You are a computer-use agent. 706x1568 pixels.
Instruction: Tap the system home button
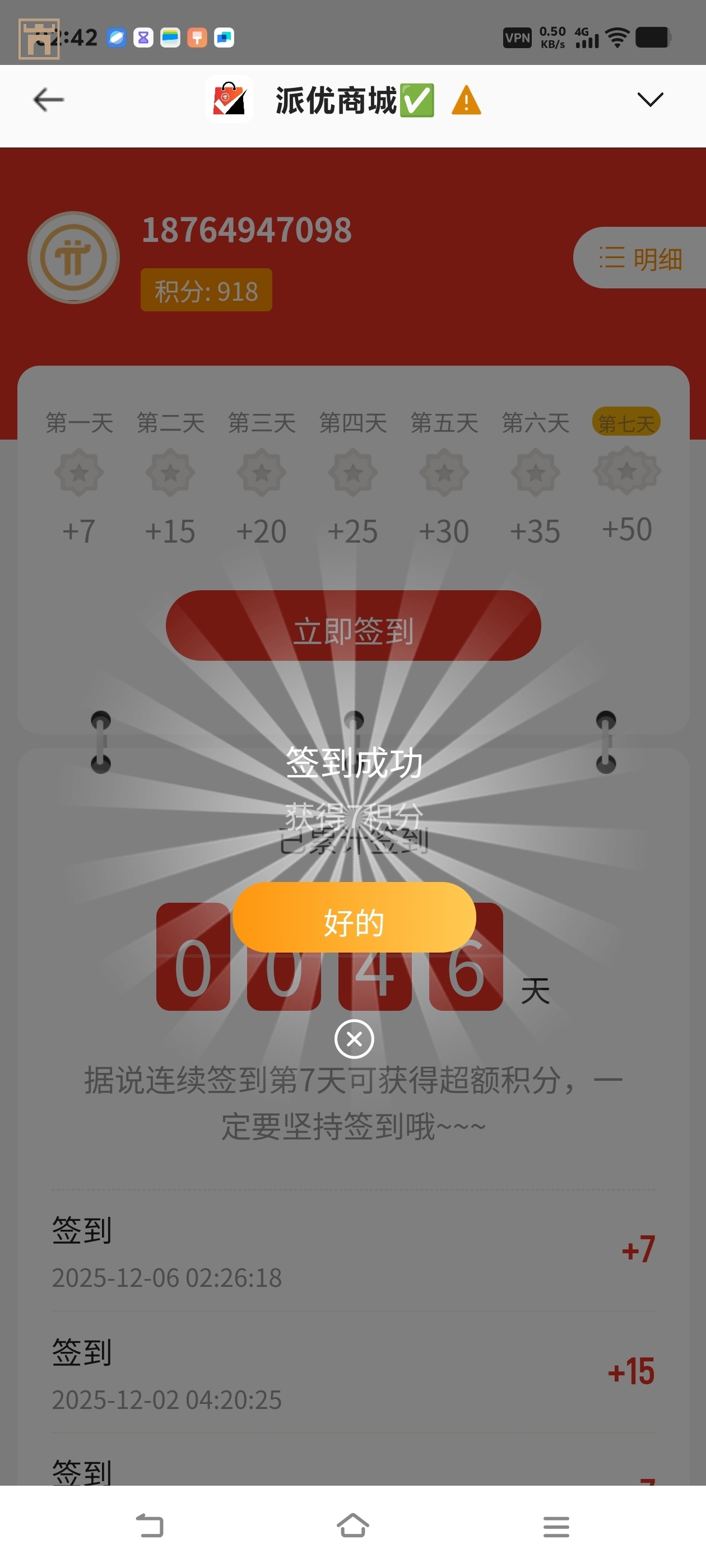pyautogui.click(x=352, y=1525)
